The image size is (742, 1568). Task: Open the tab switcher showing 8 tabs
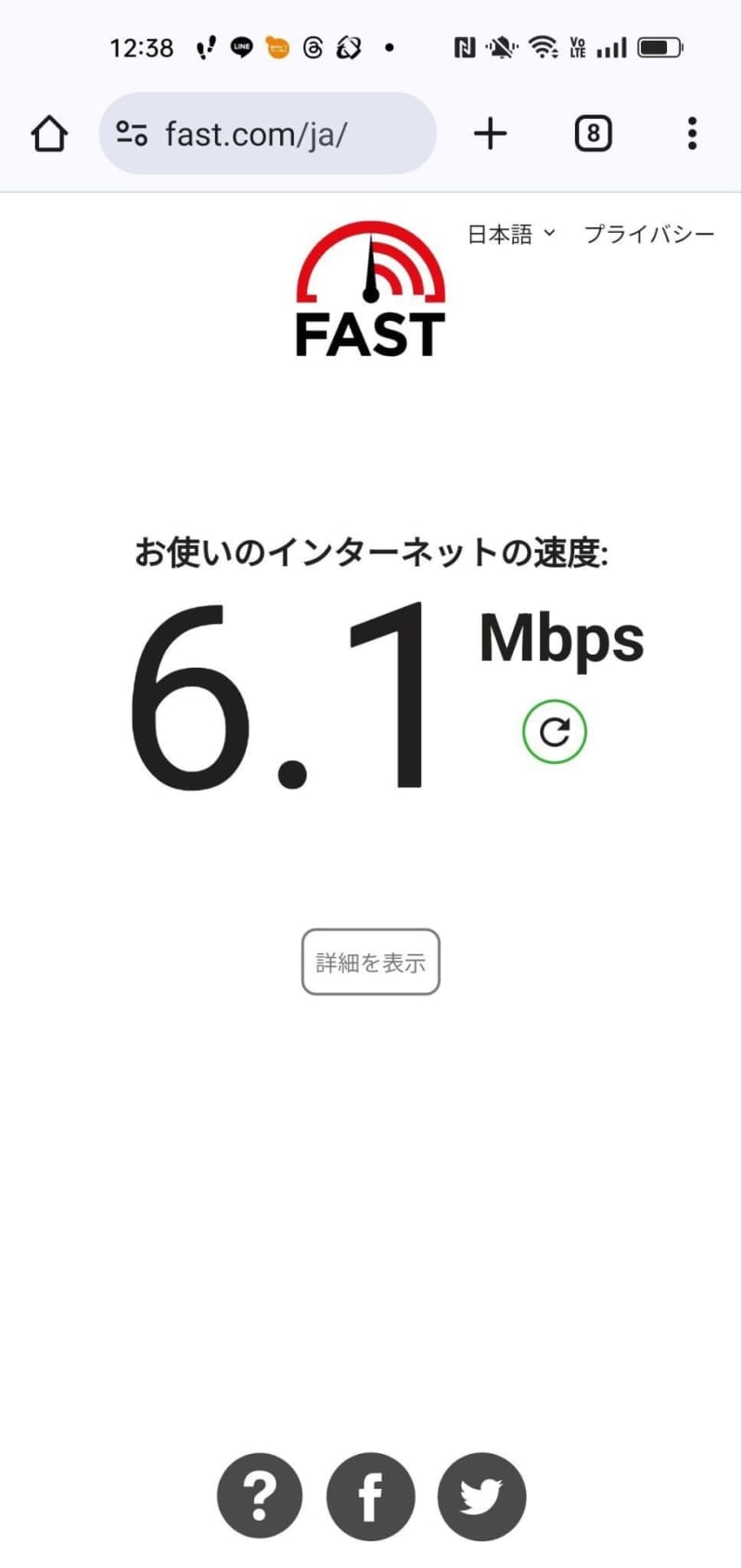593,134
